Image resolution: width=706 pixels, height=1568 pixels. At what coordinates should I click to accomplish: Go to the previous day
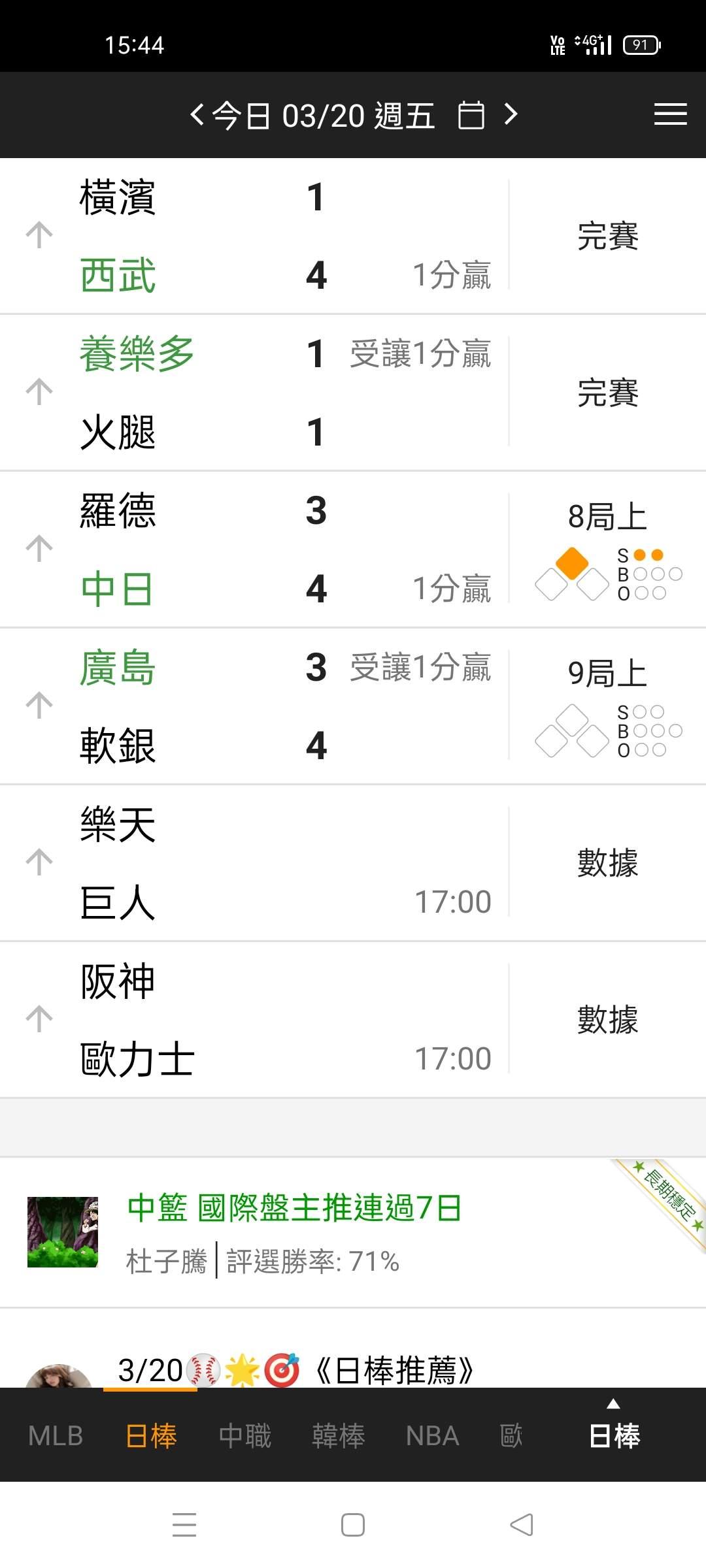197,115
